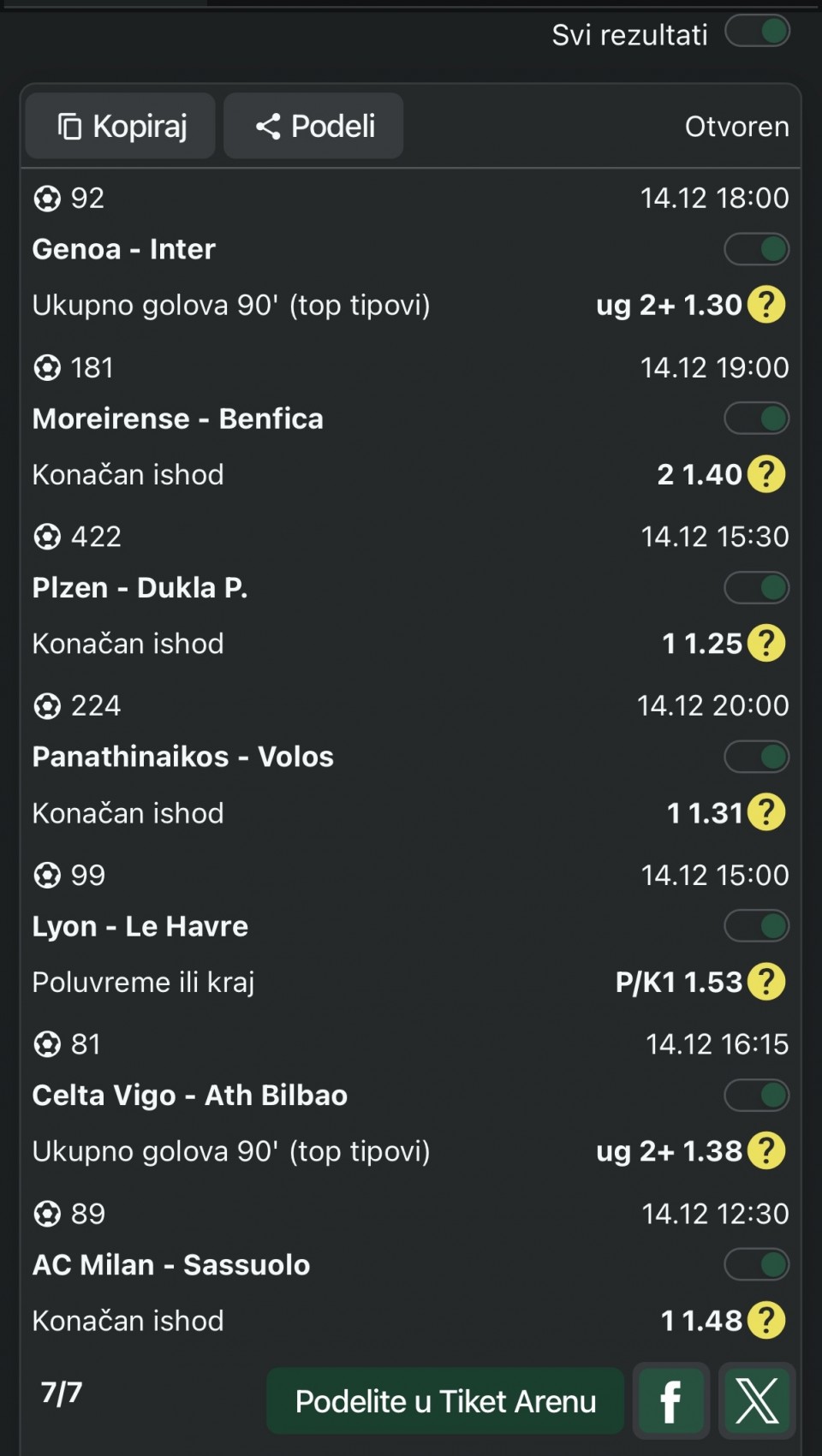This screenshot has height=1456, width=822.
Task: Share the ticket on Facebook
Action: coord(671,1401)
